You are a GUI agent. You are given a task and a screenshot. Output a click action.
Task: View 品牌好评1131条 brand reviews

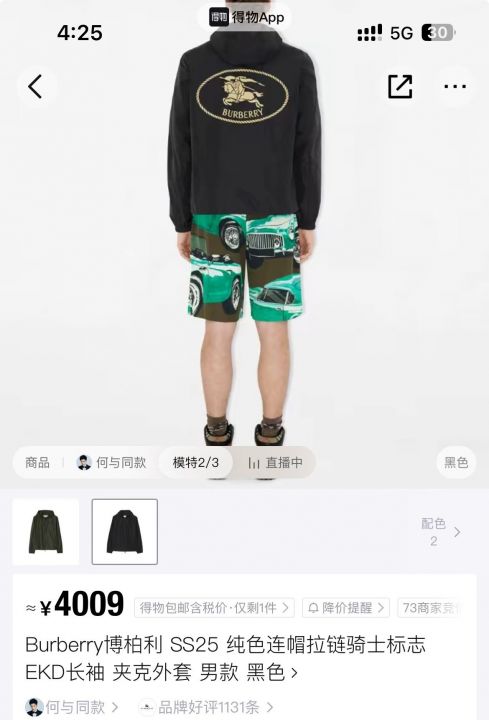point(207,707)
